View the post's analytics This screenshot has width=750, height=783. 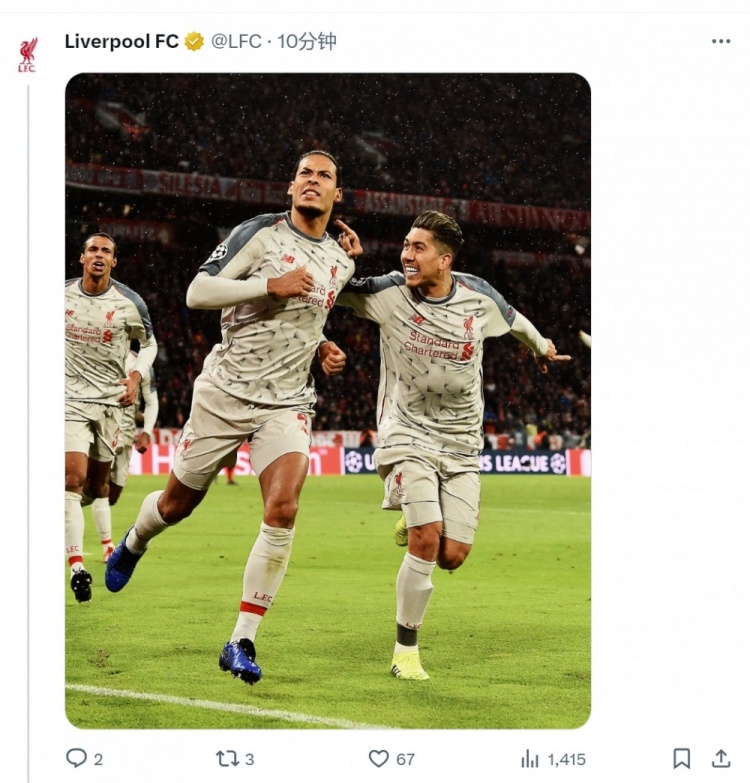click(x=531, y=758)
